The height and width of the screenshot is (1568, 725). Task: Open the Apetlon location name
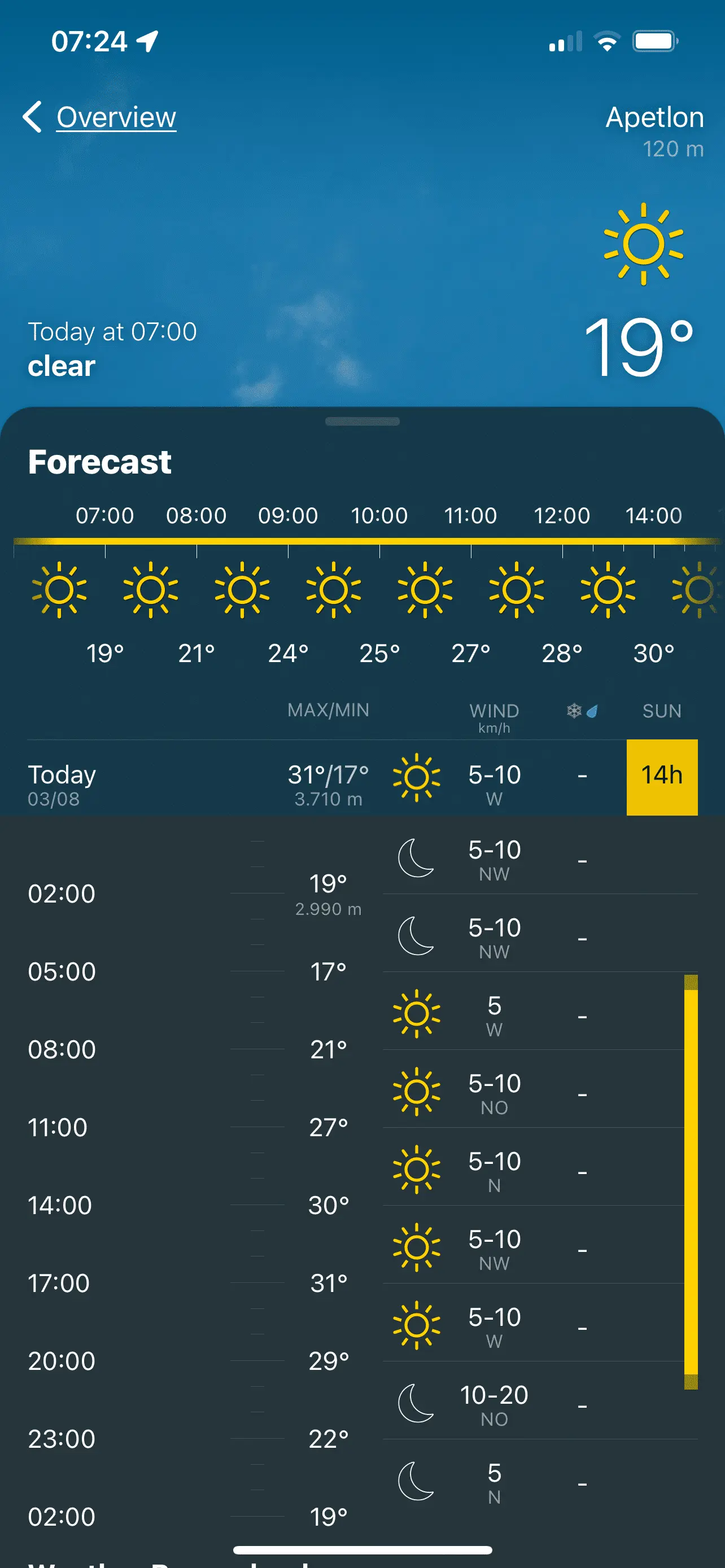click(x=654, y=117)
